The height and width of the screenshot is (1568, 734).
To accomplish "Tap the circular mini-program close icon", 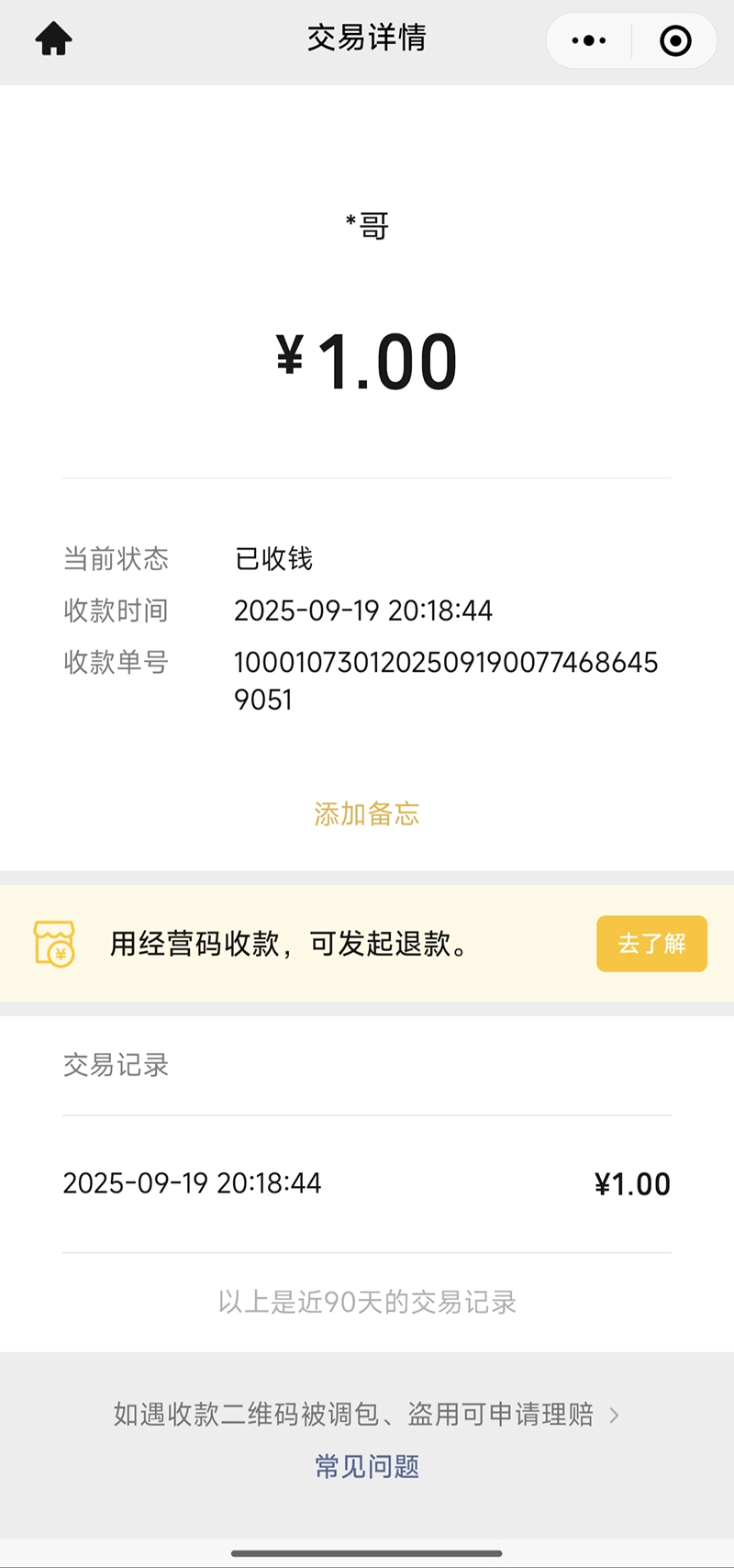I will coord(674,40).
